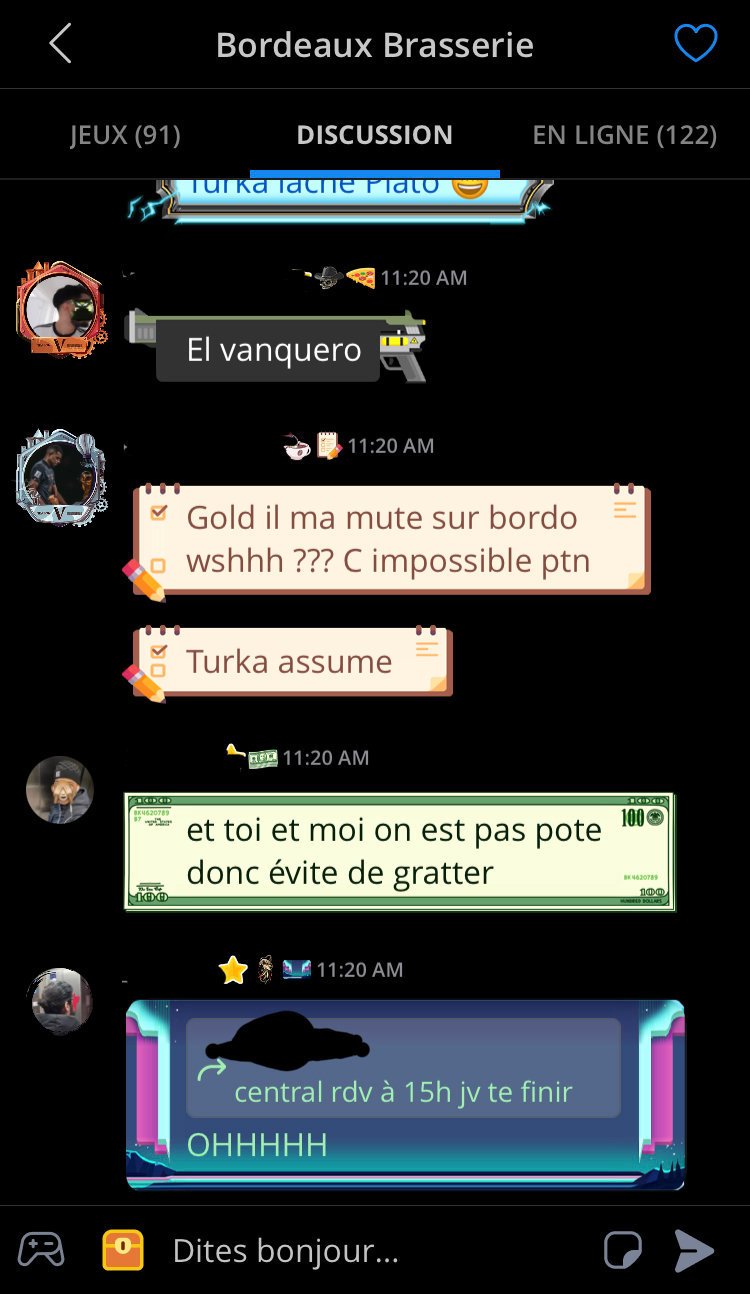
Task: Open avatar of the OHHHHH message sender
Action: pos(59,1001)
